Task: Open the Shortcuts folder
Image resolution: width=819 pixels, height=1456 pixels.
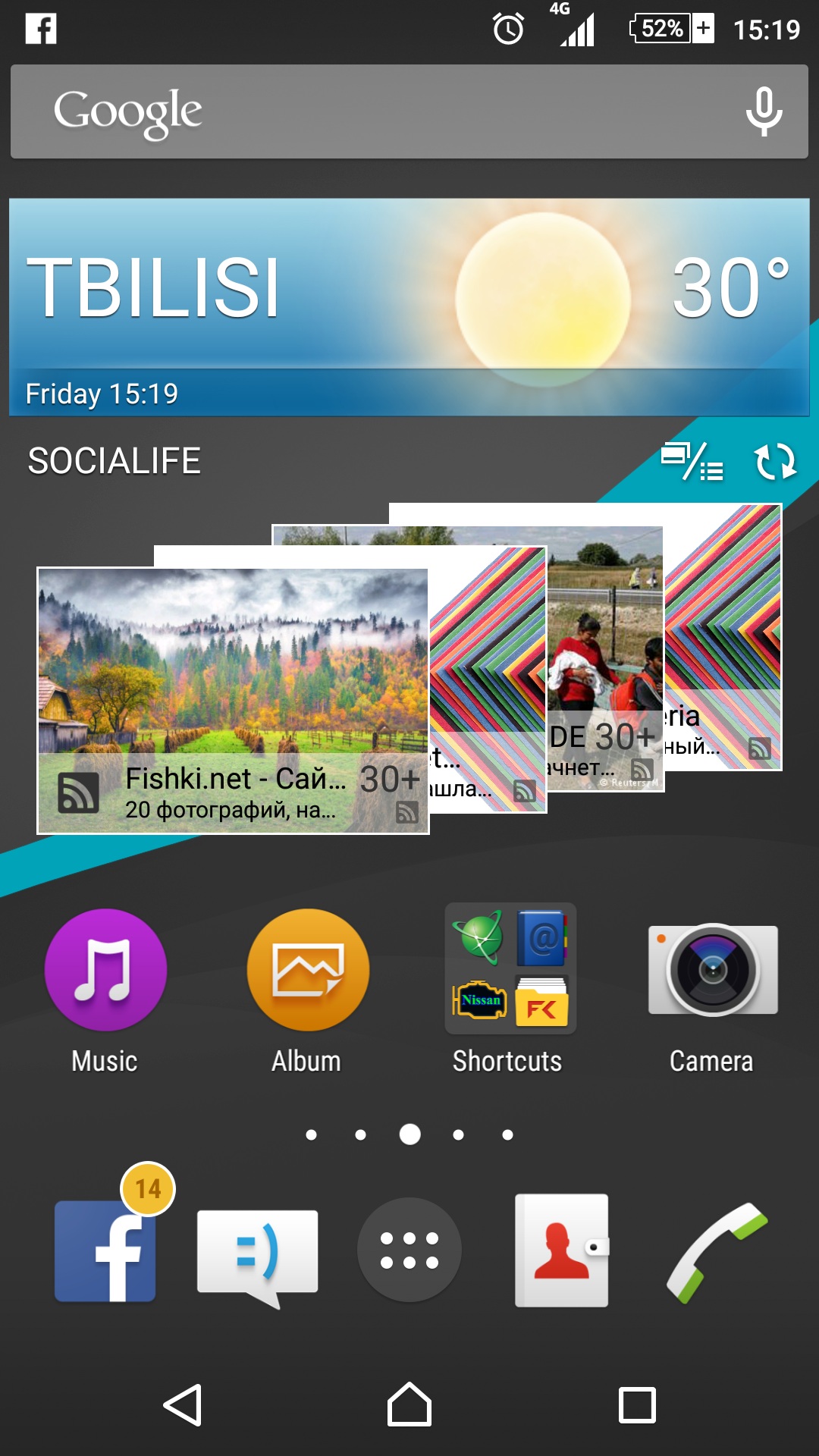Action: click(x=510, y=969)
